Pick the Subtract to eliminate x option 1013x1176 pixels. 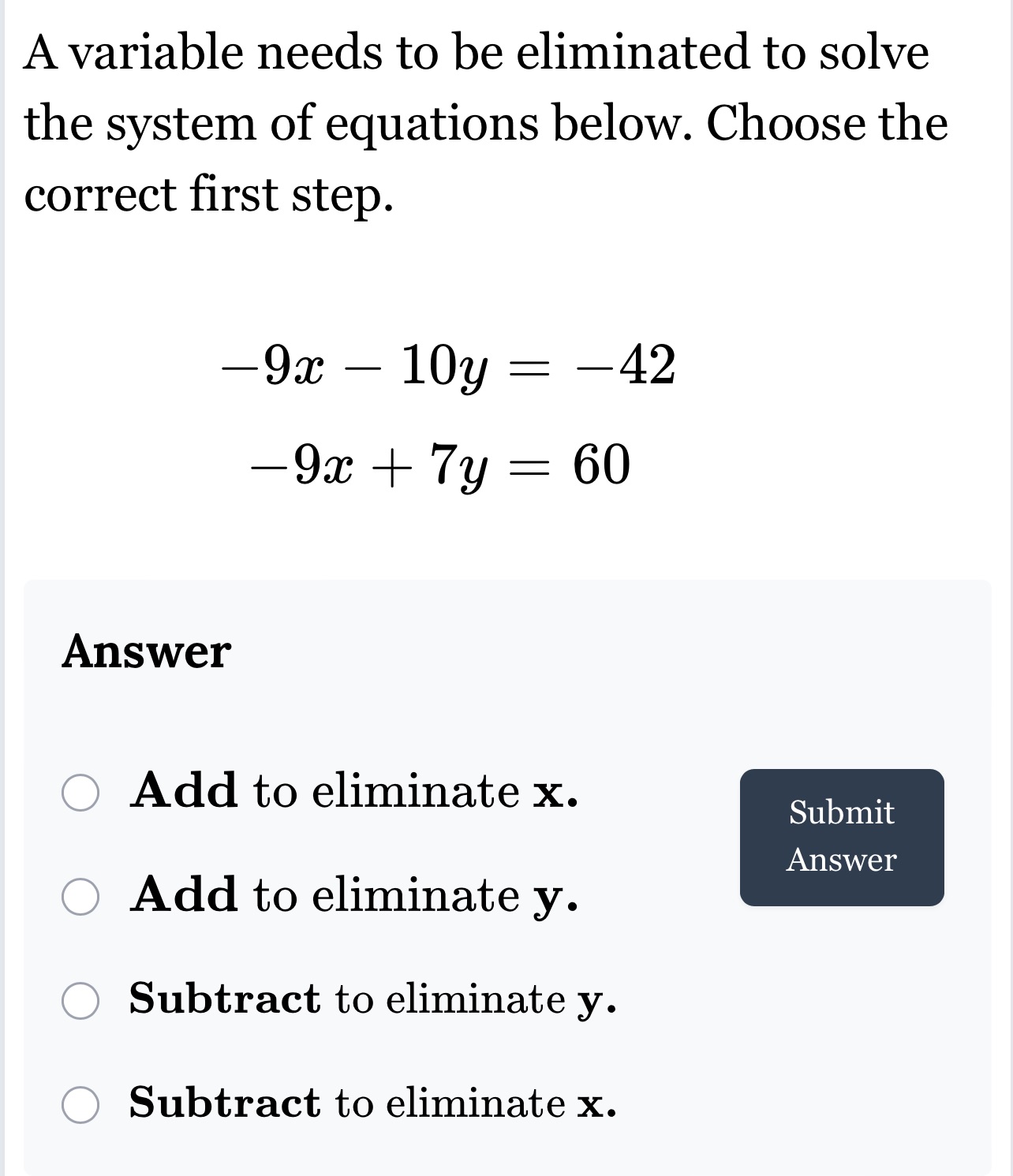82,1105
